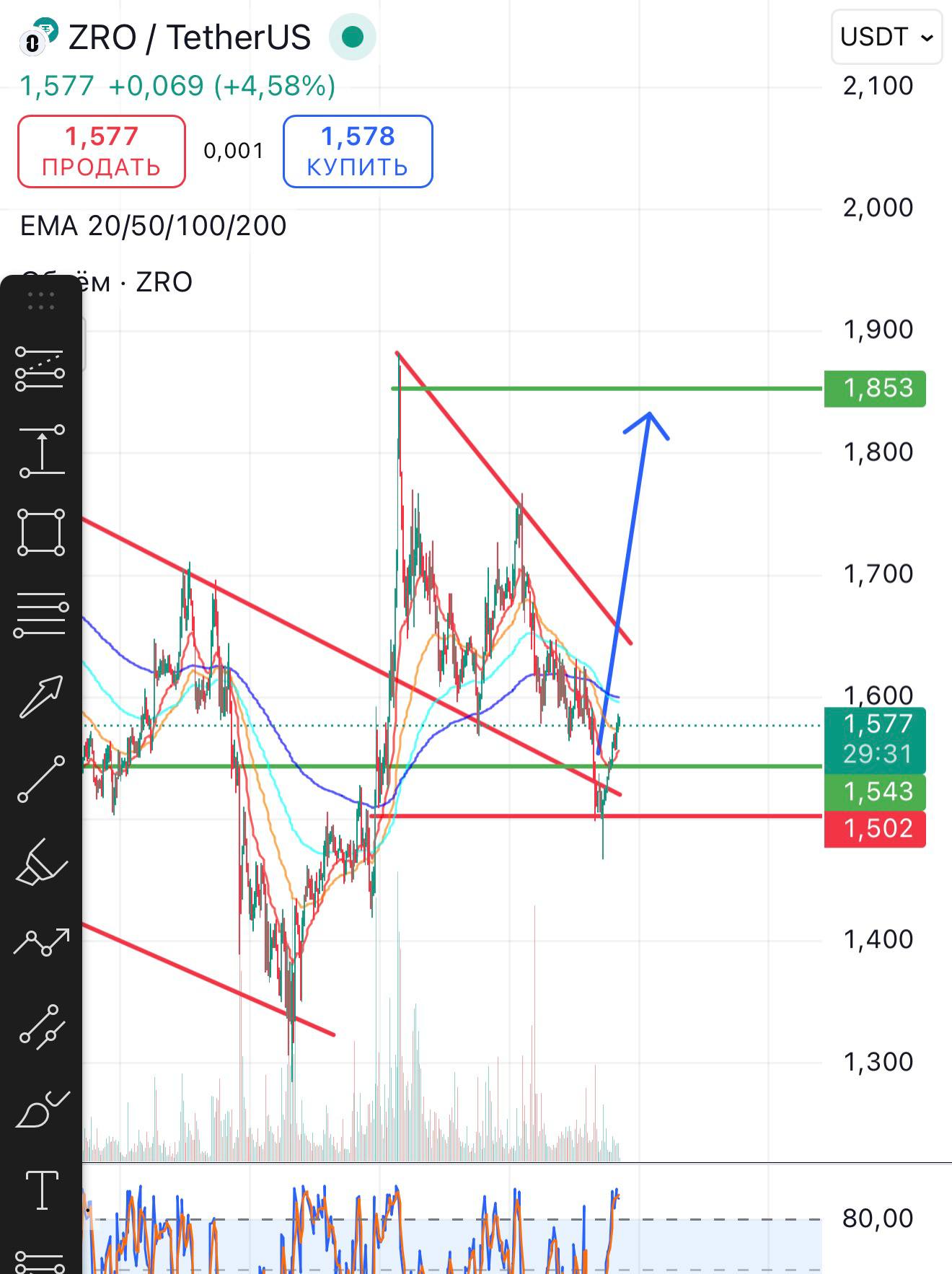Select the text tool
The width and height of the screenshot is (952, 1274).
pos(42,1190)
